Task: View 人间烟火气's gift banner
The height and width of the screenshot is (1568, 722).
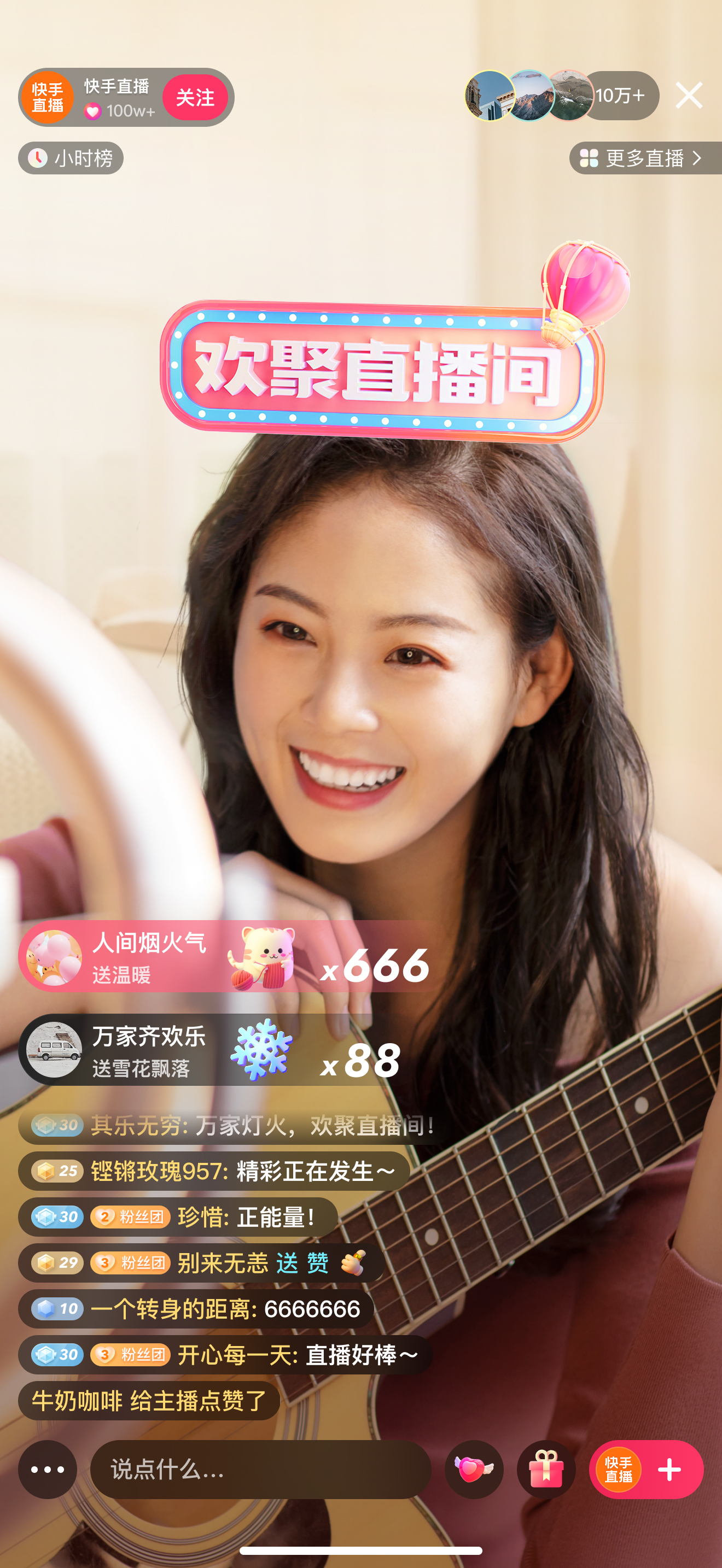Action: coord(225,957)
